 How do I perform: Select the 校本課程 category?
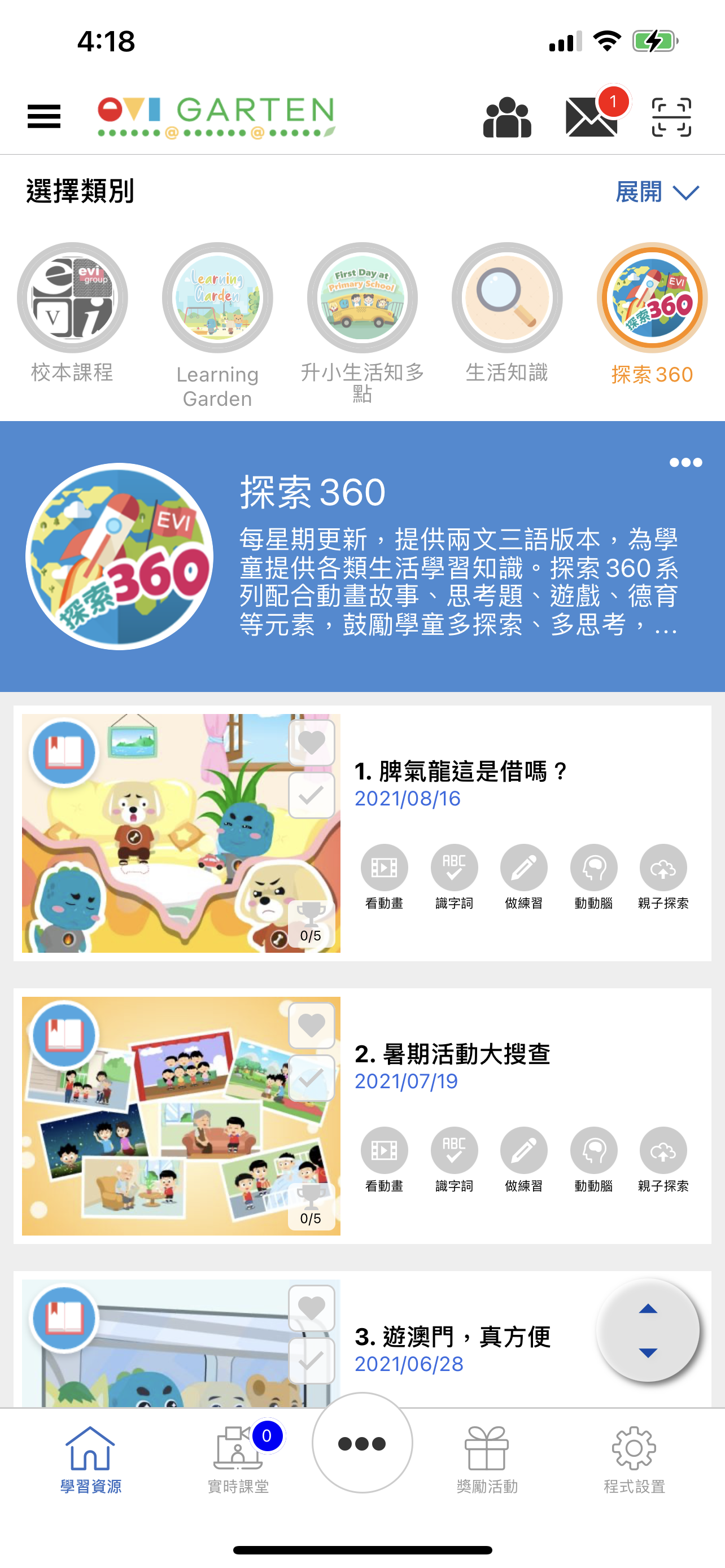(72, 298)
